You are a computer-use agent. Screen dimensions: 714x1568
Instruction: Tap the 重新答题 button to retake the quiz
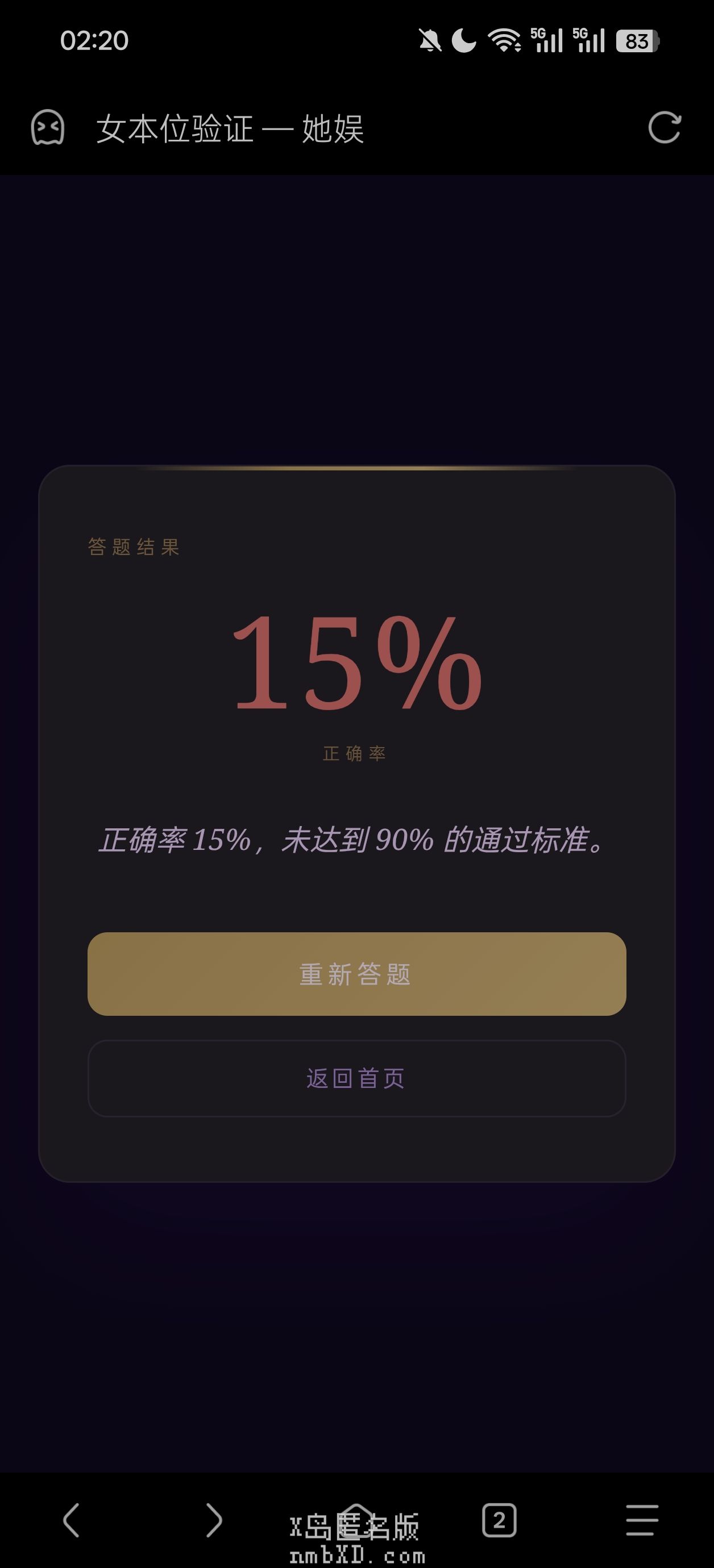pos(356,974)
